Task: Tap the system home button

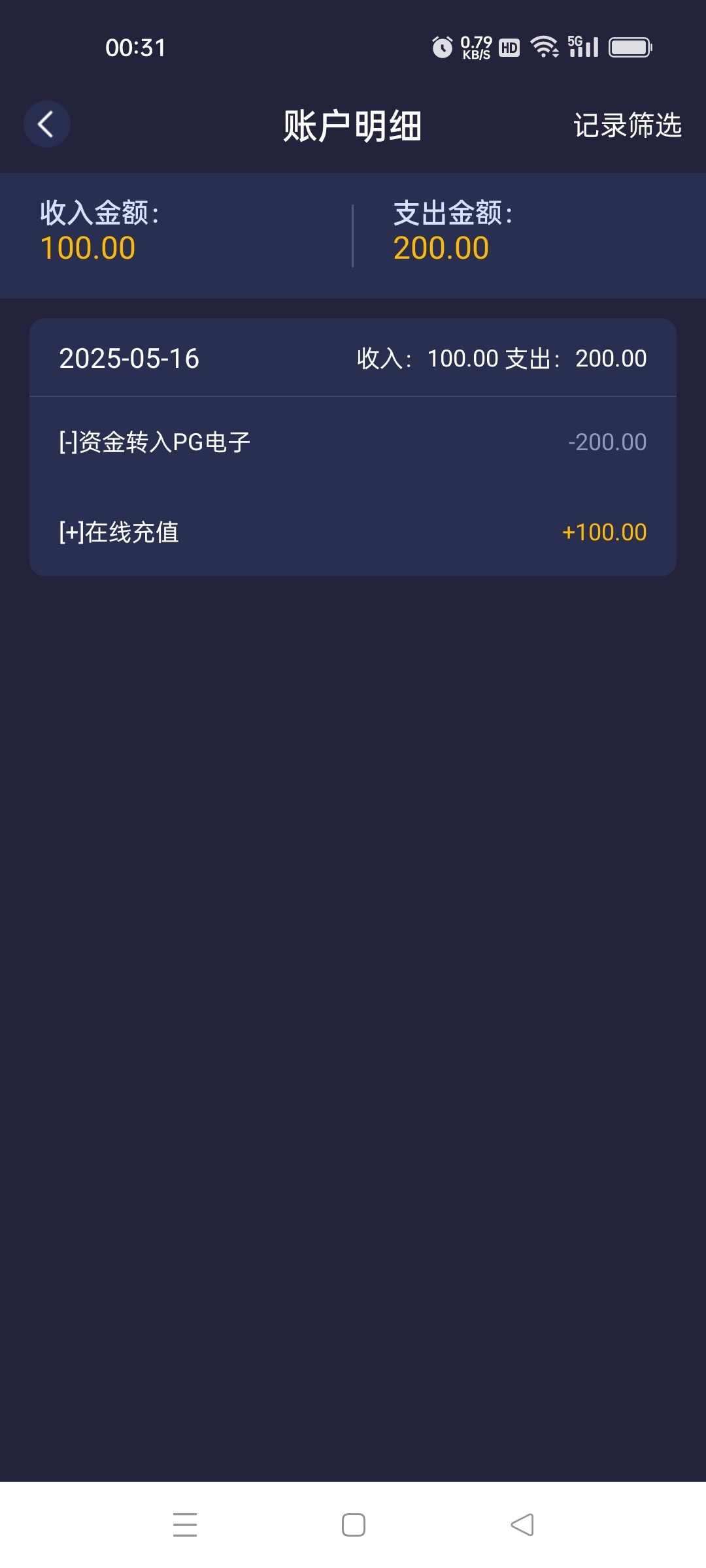Action: [354, 1525]
